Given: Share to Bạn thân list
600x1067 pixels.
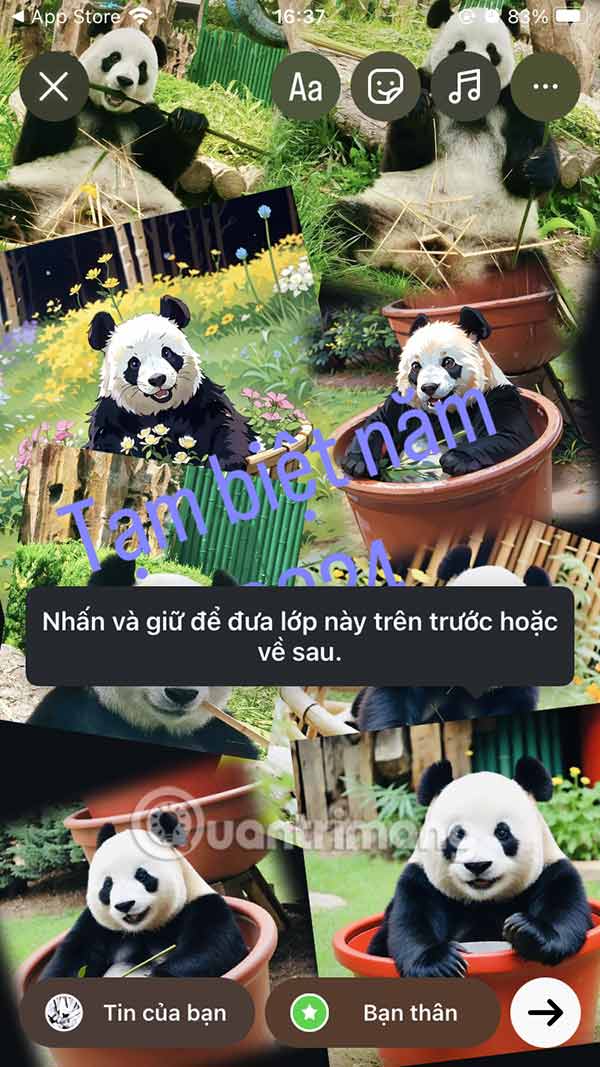Looking at the screenshot, I should point(381,1012).
